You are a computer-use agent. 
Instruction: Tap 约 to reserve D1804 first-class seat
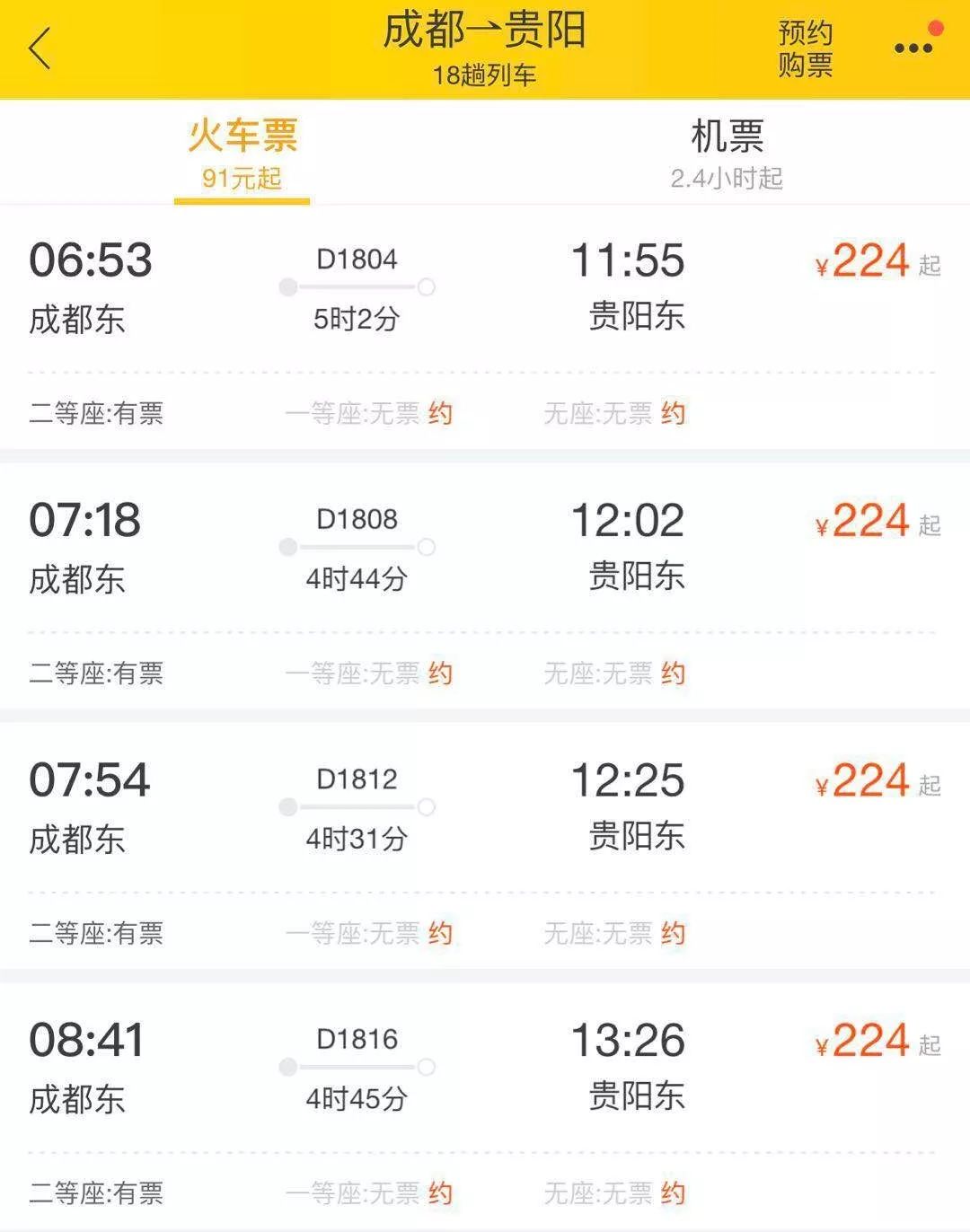[x=446, y=414]
